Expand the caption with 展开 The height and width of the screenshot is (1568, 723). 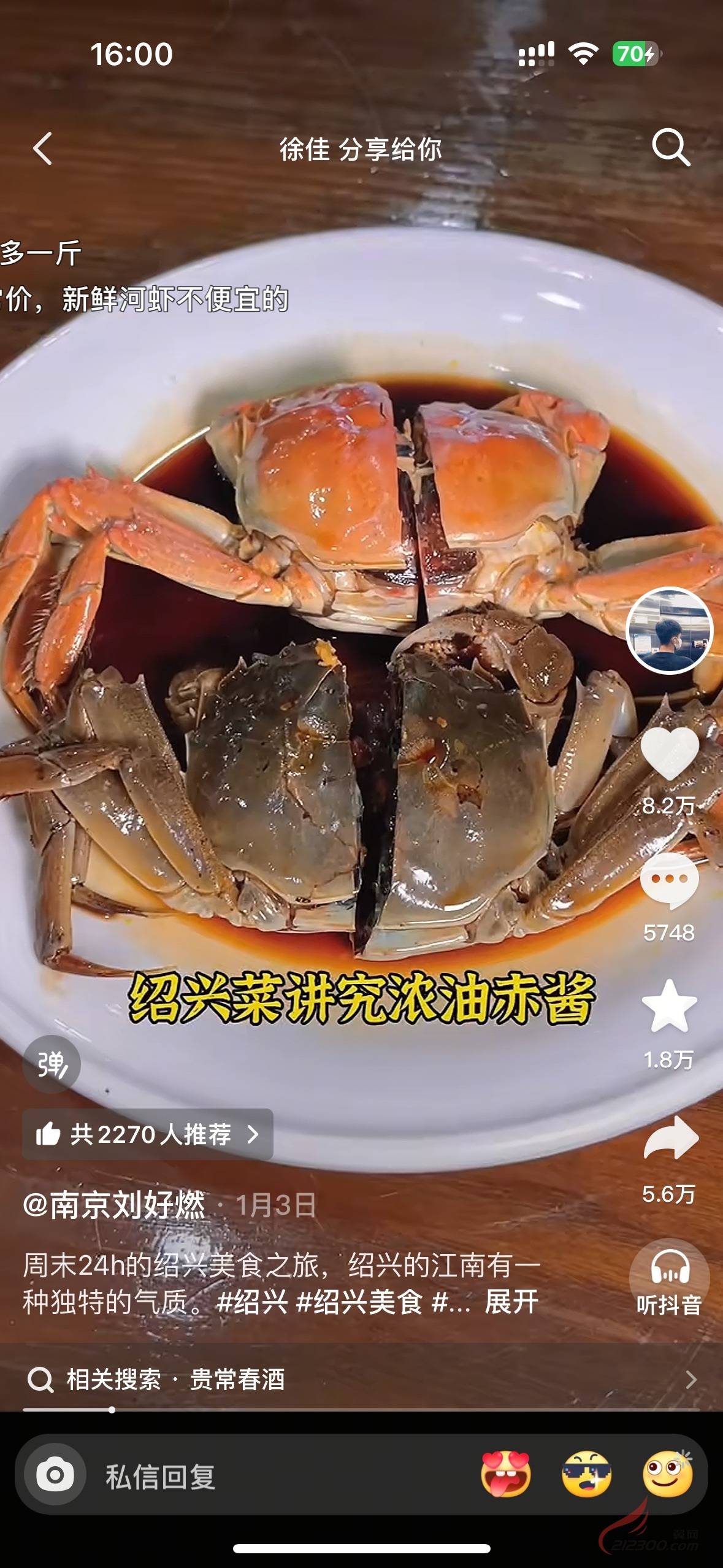[511, 1301]
